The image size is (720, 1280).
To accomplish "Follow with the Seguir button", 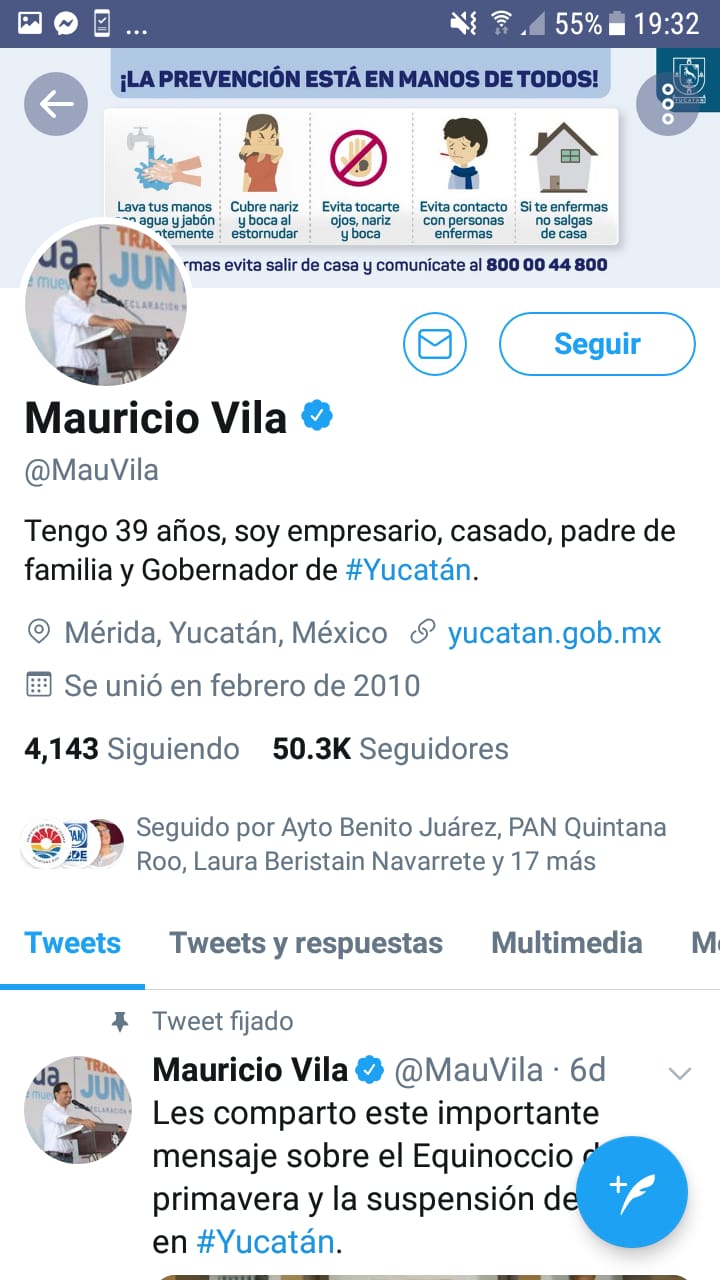I will (x=597, y=344).
